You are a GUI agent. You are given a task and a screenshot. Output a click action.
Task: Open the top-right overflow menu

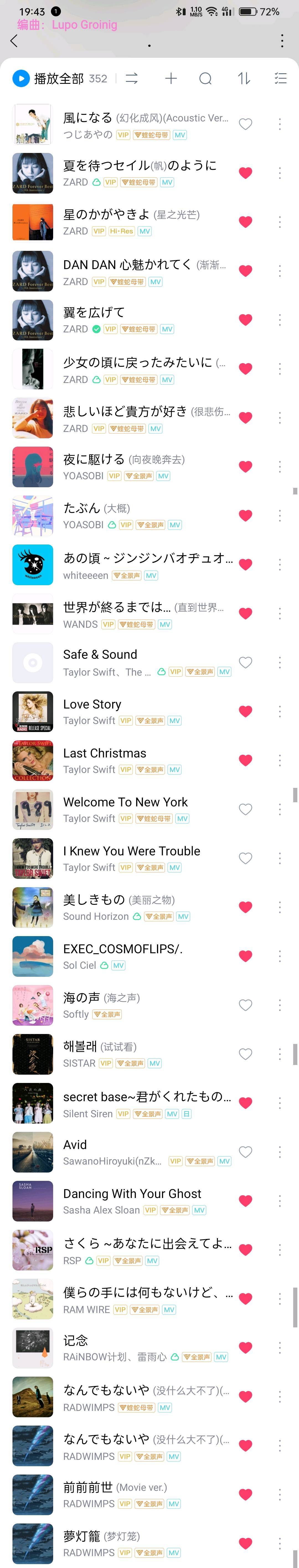(x=282, y=41)
